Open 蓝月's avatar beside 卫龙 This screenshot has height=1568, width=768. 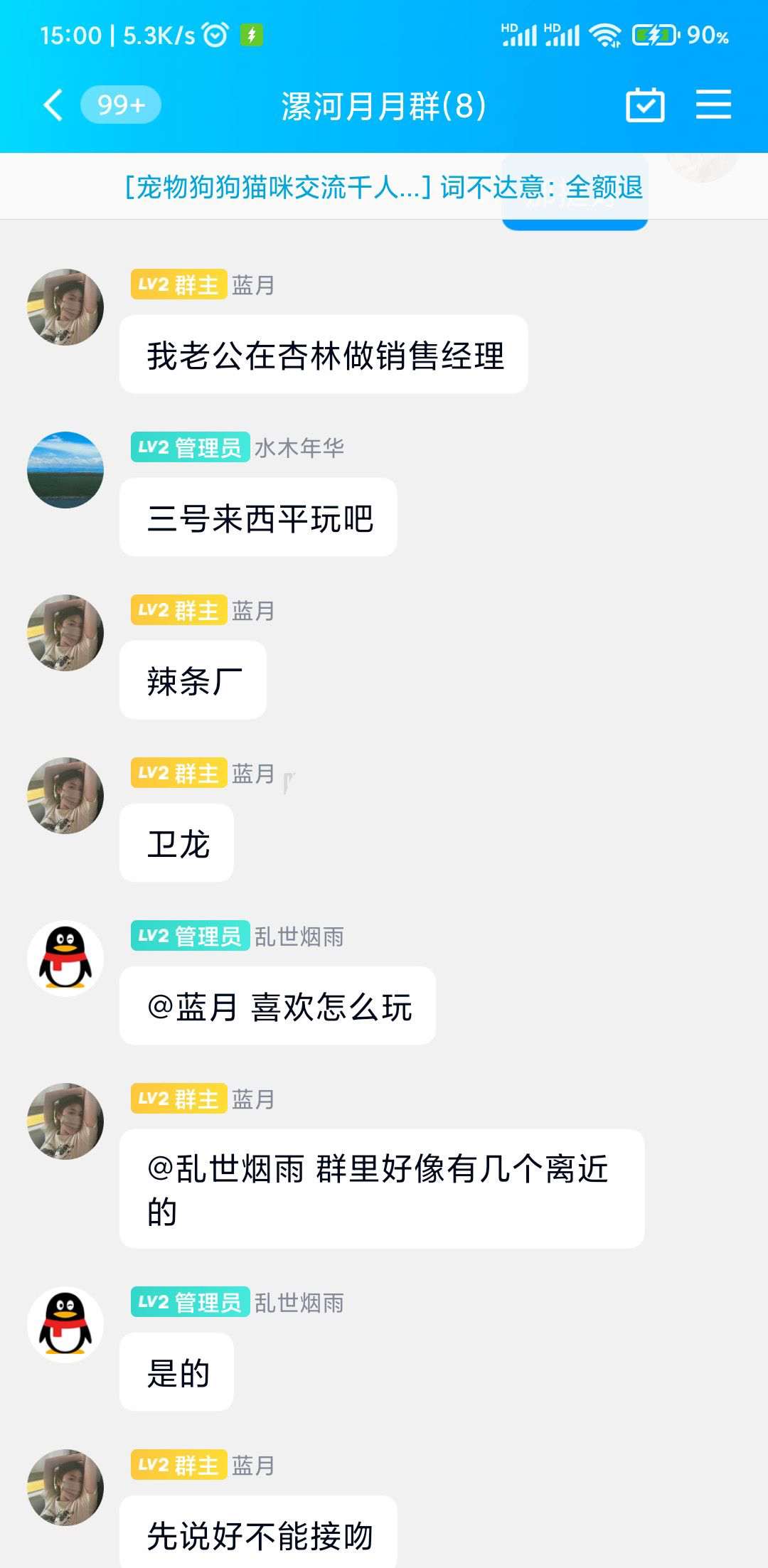click(65, 796)
